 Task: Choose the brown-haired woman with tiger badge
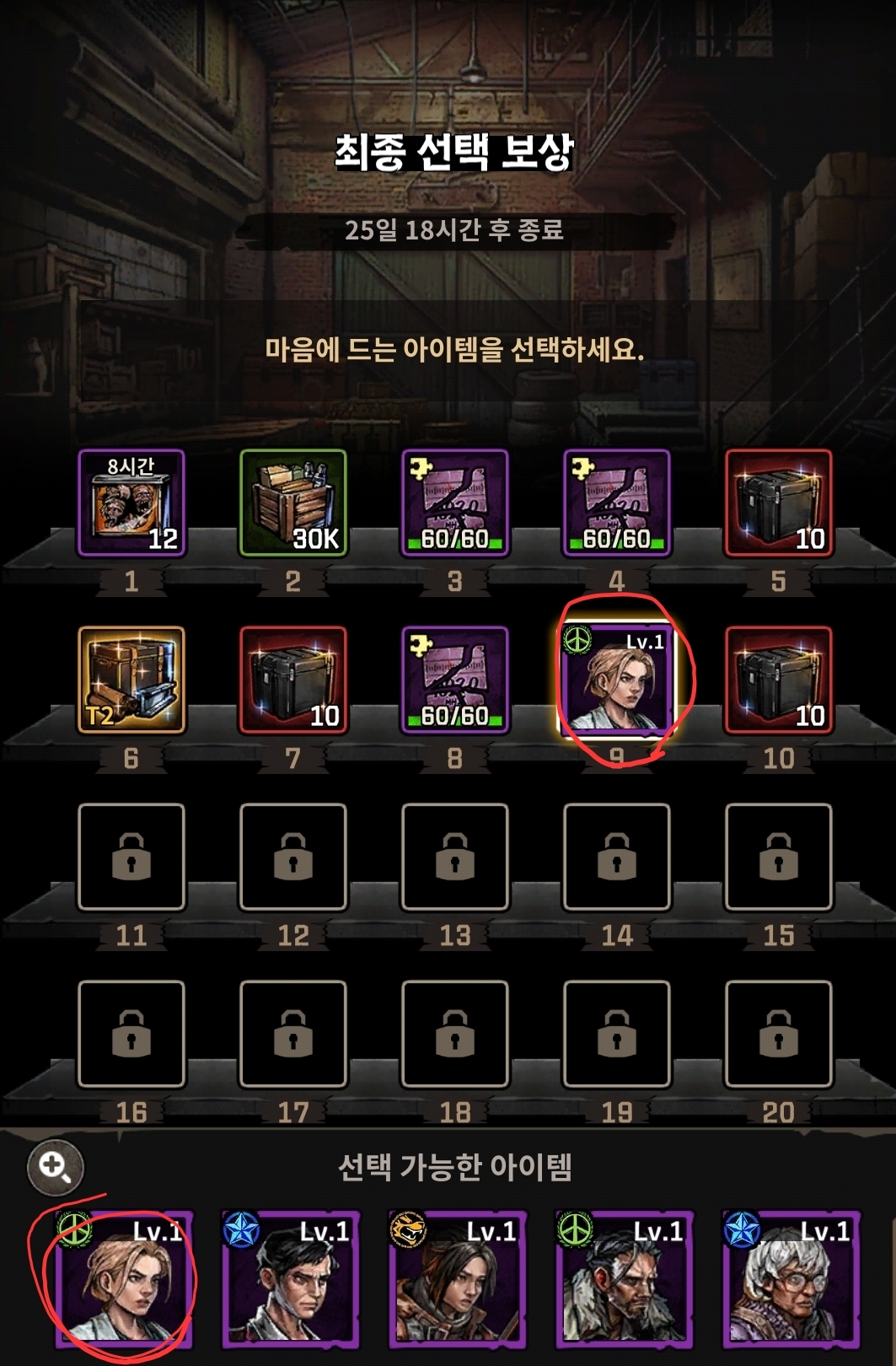(x=458, y=1278)
